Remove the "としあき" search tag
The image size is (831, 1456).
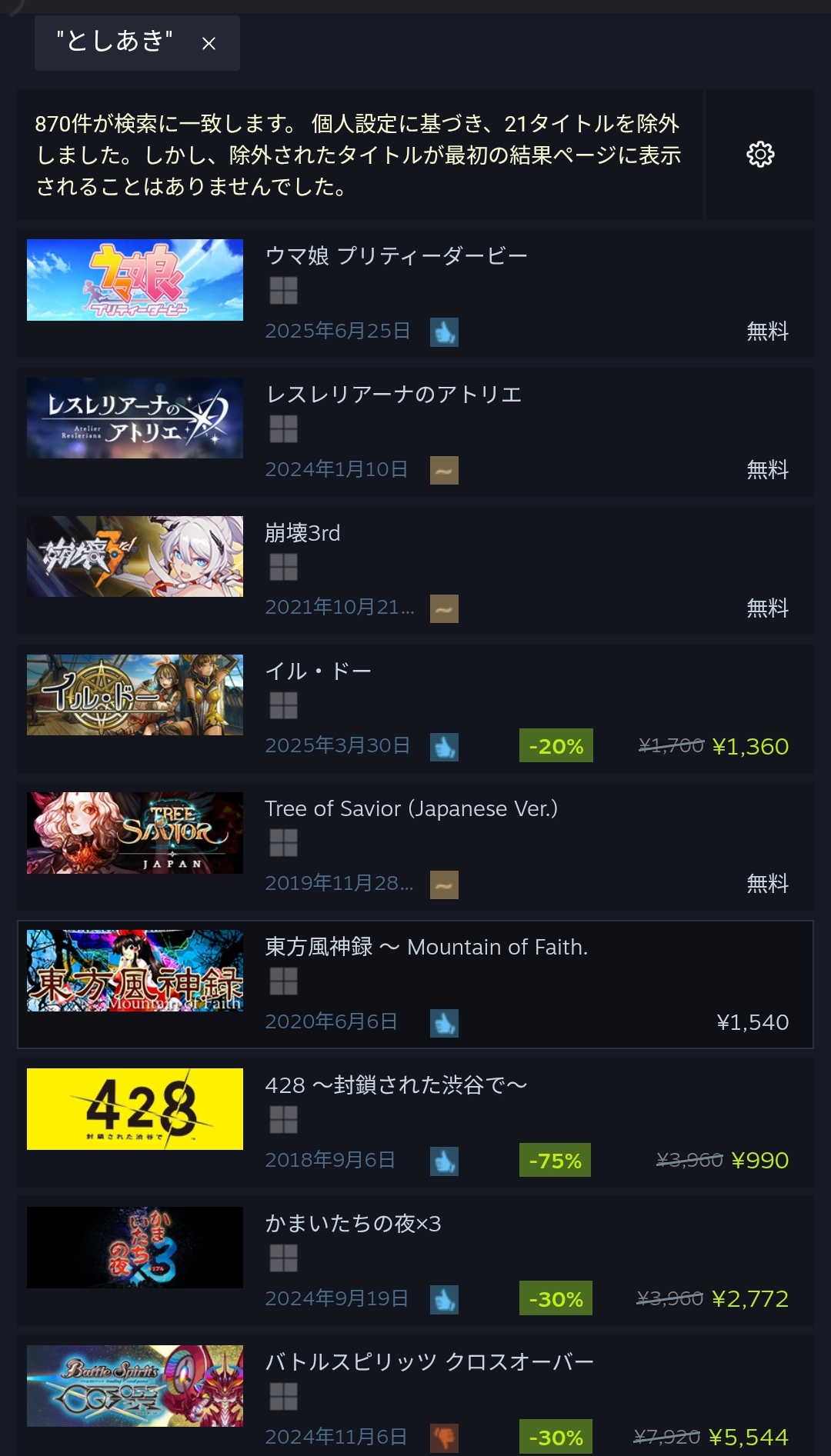(x=209, y=44)
